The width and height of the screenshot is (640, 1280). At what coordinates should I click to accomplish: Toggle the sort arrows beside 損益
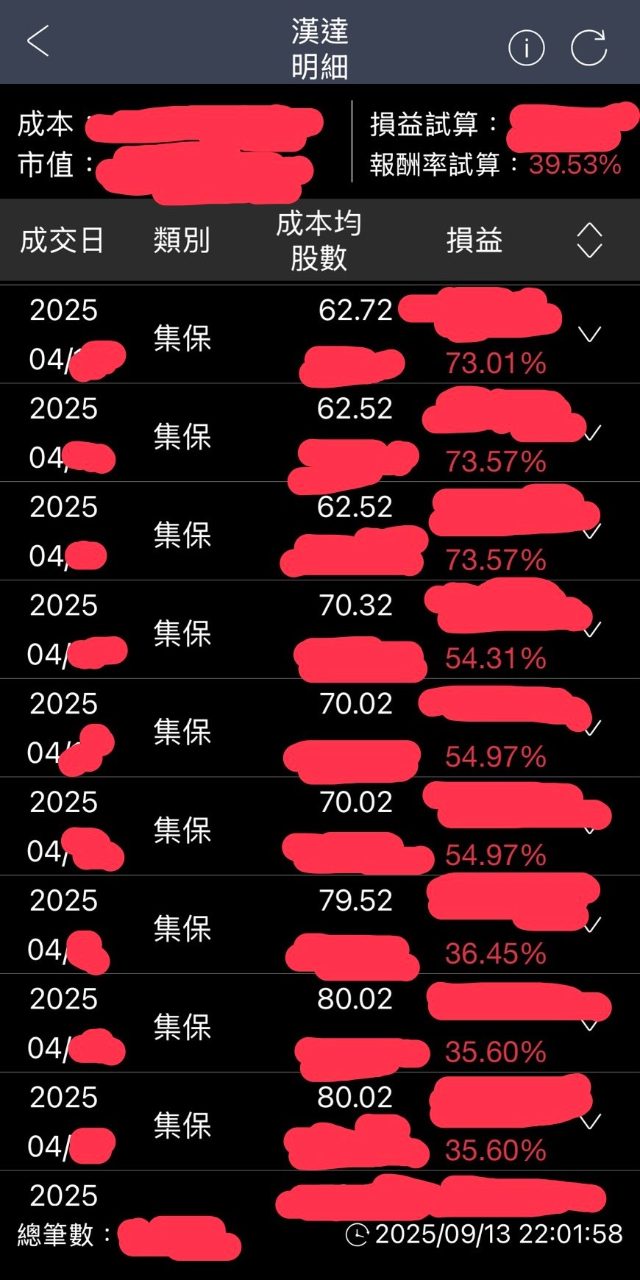[590, 240]
